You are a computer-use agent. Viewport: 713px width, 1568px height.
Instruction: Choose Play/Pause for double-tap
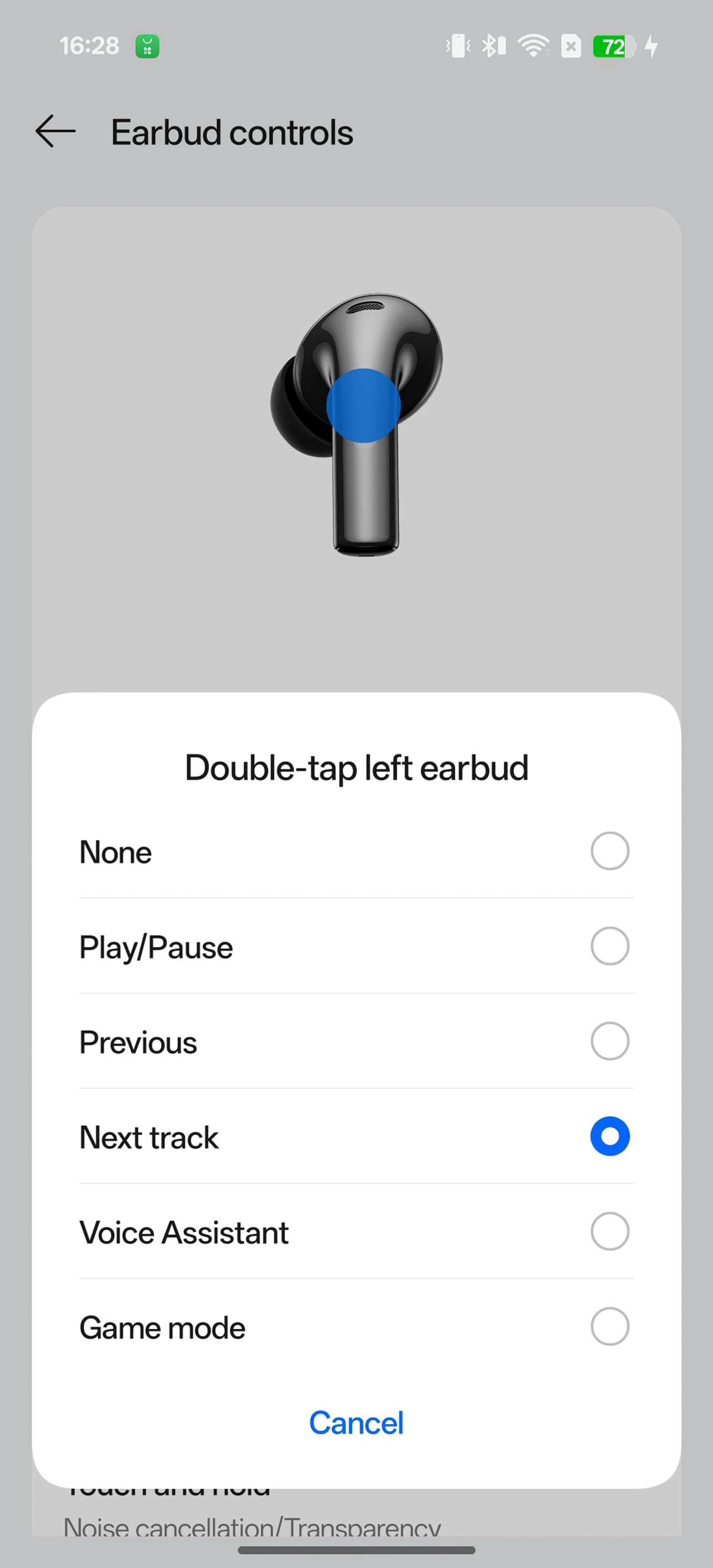[x=609, y=946]
